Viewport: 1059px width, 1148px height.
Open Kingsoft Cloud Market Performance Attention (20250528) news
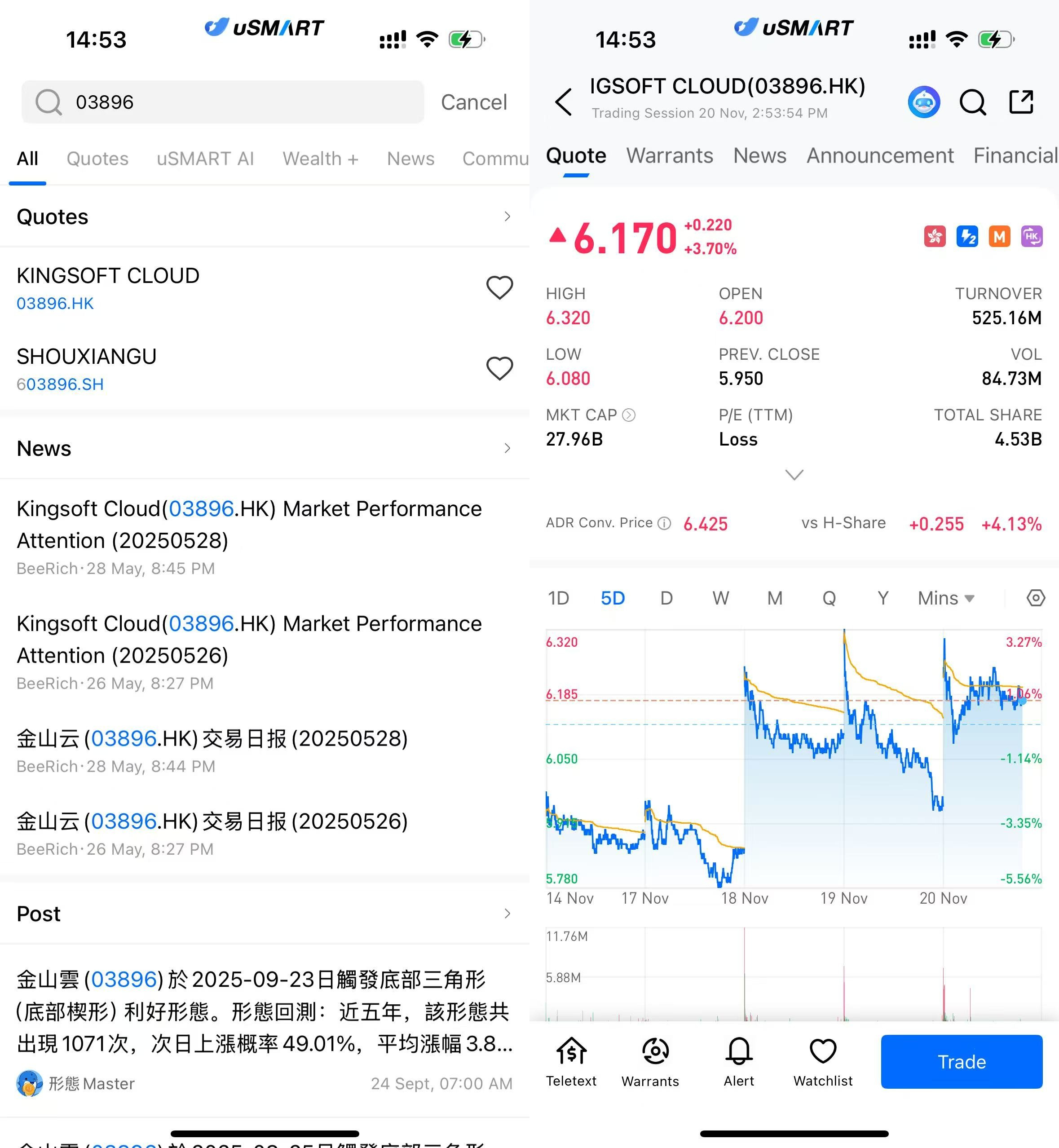pyautogui.click(x=249, y=525)
